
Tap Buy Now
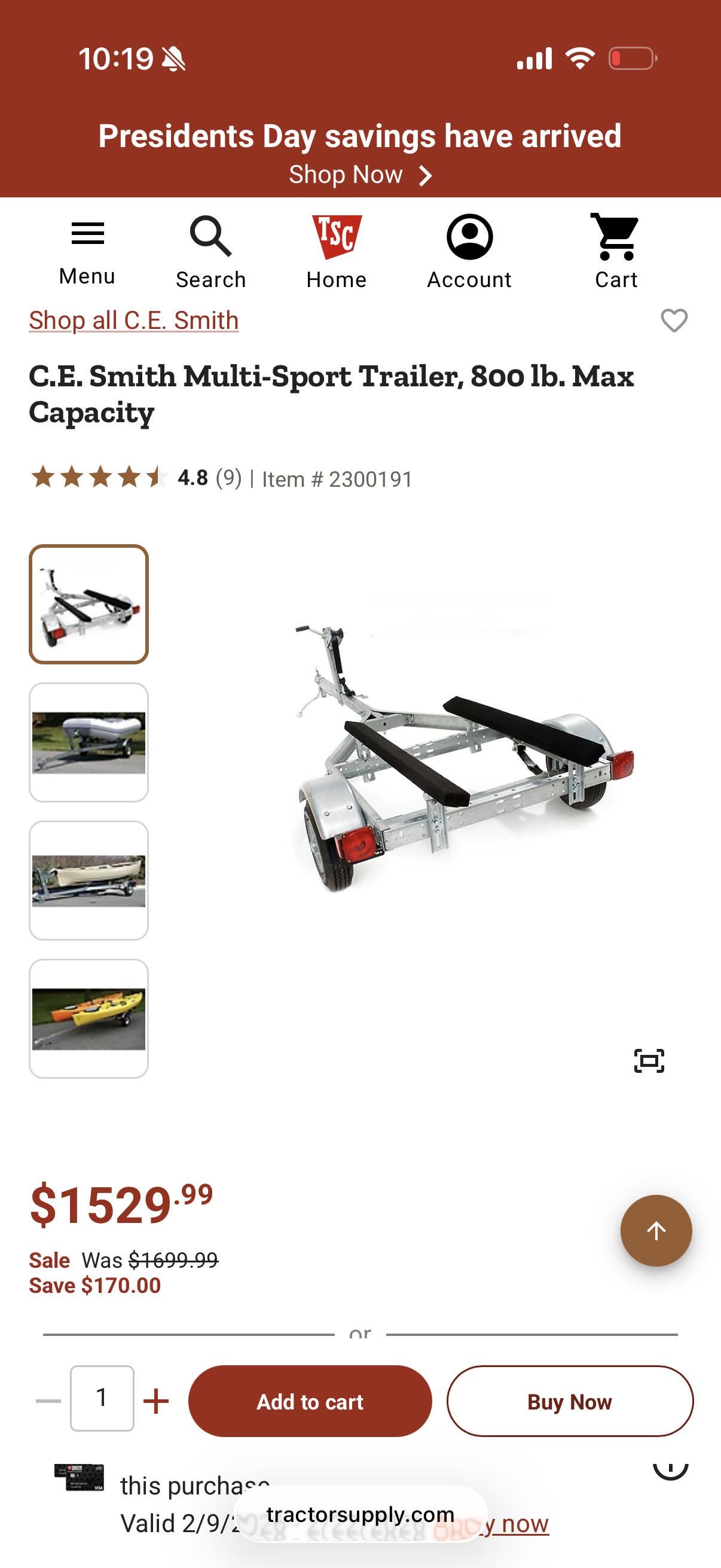coord(570,1401)
